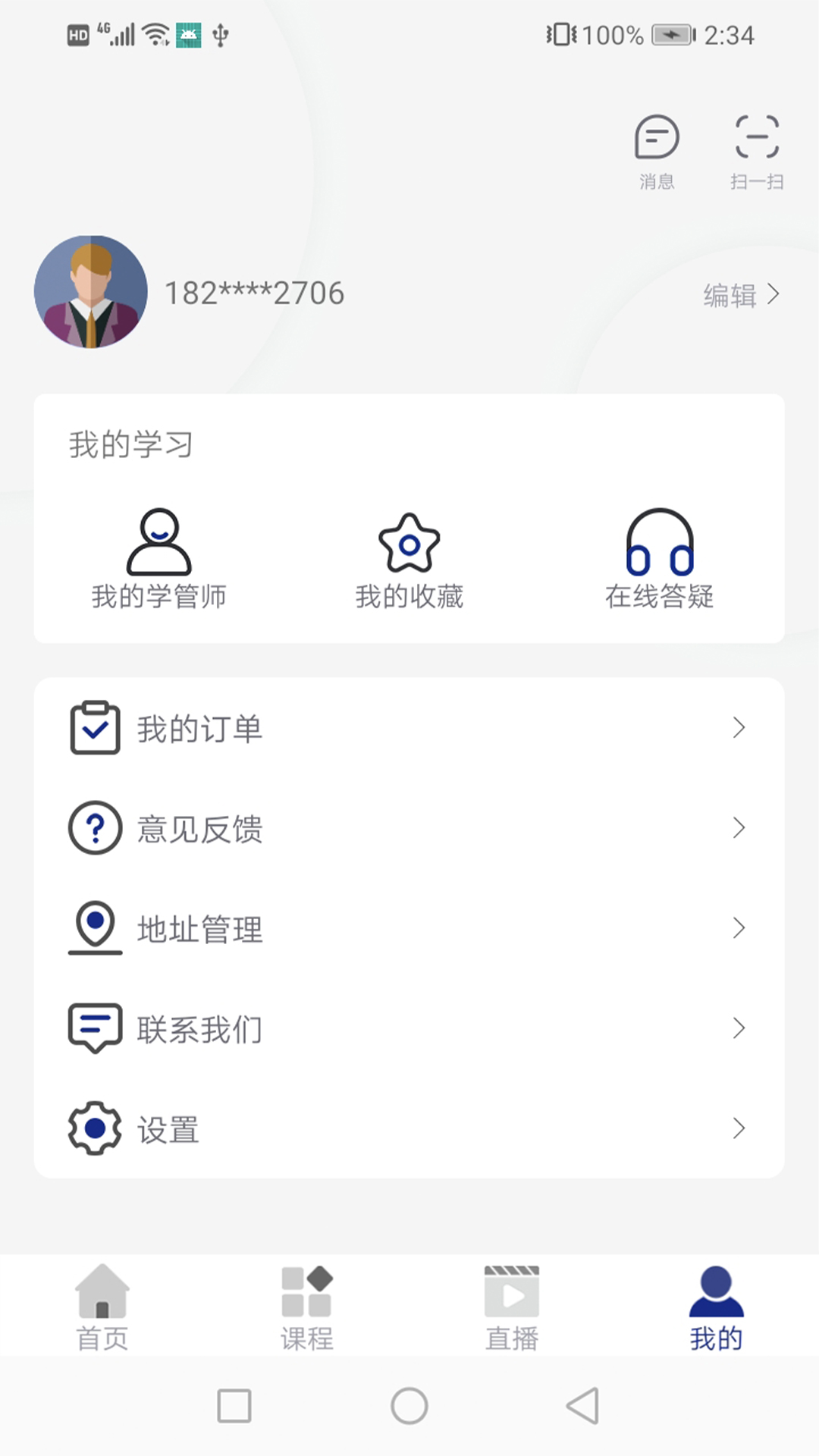Expand the 编辑 profile chevron
The height and width of the screenshot is (1456, 819).
775,293
